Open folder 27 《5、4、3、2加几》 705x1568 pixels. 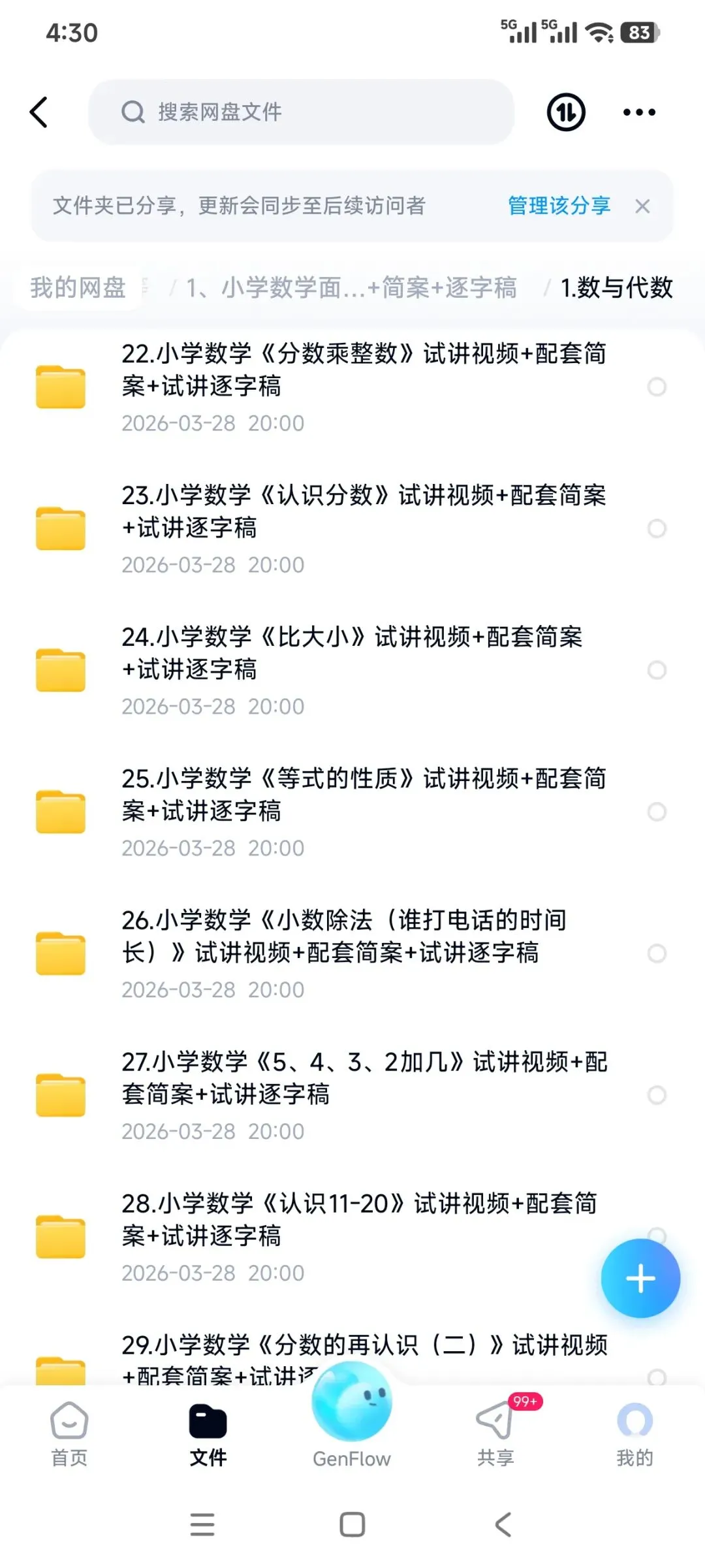(x=352, y=1095)
